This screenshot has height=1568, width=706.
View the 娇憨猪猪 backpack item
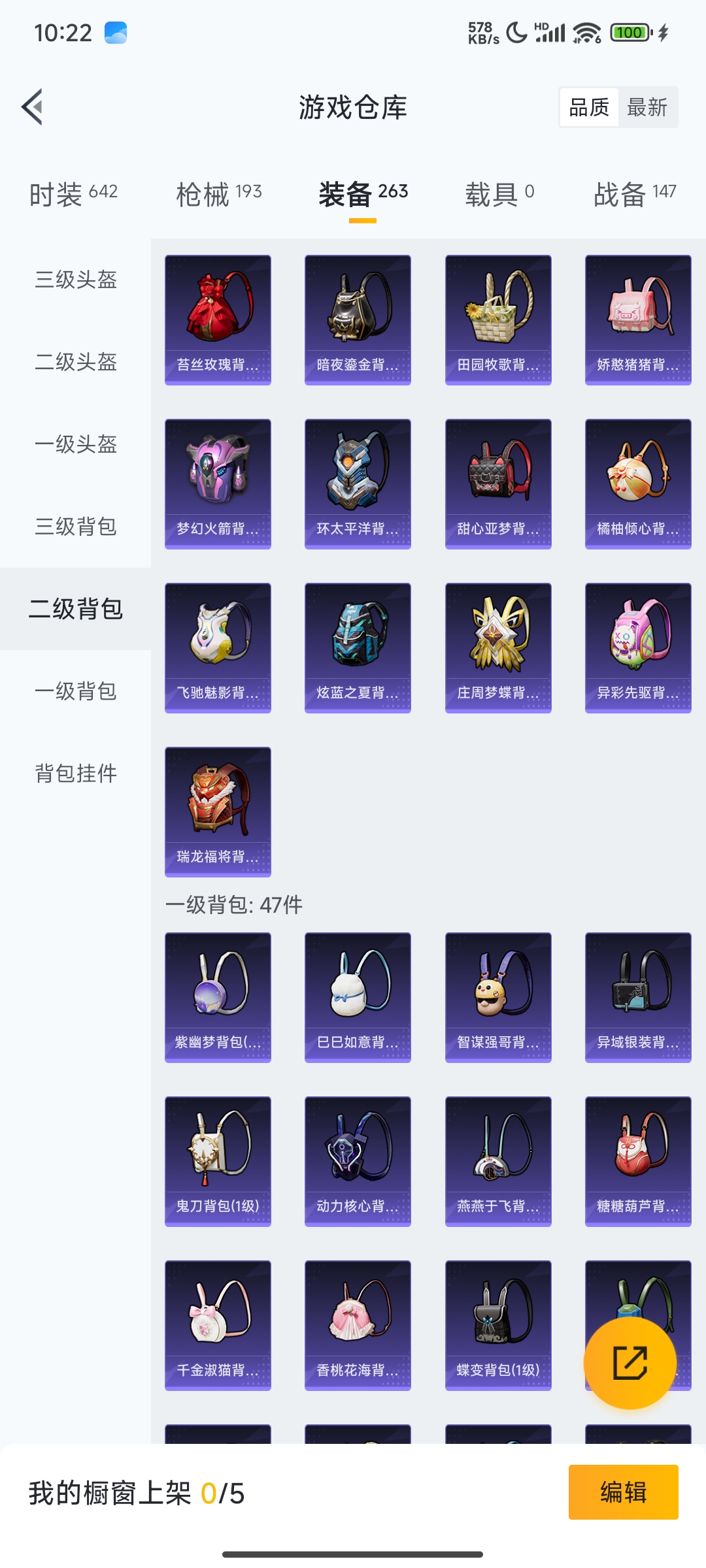[638, 320]
